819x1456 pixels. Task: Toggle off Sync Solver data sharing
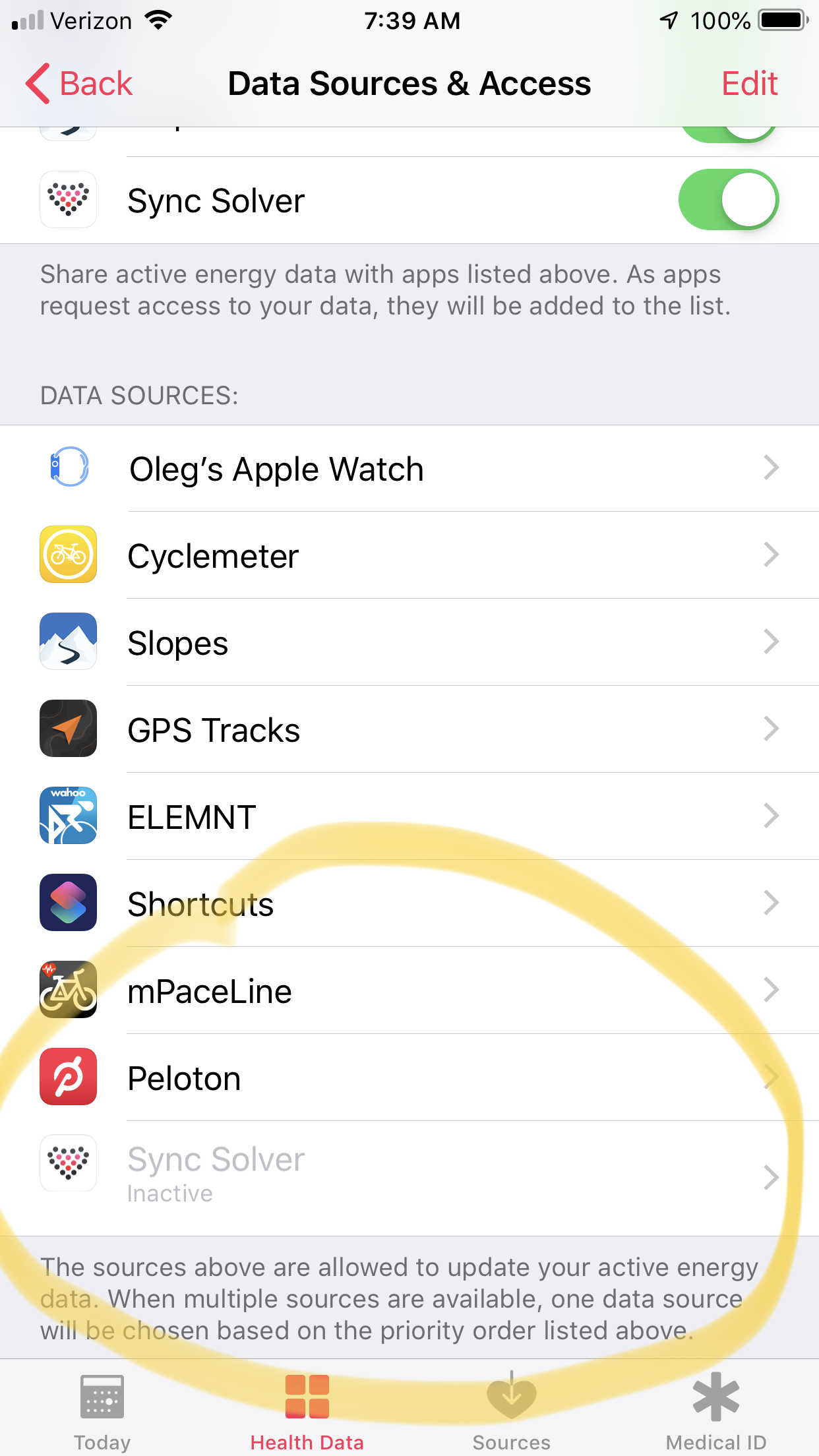[728, 200]
